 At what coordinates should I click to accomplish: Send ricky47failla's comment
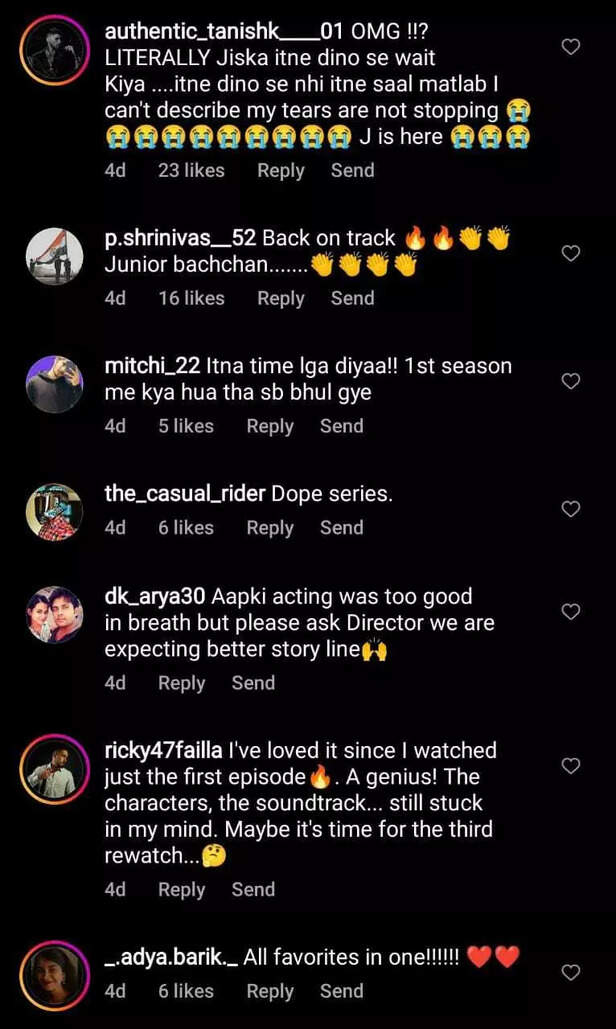[253, 890]
